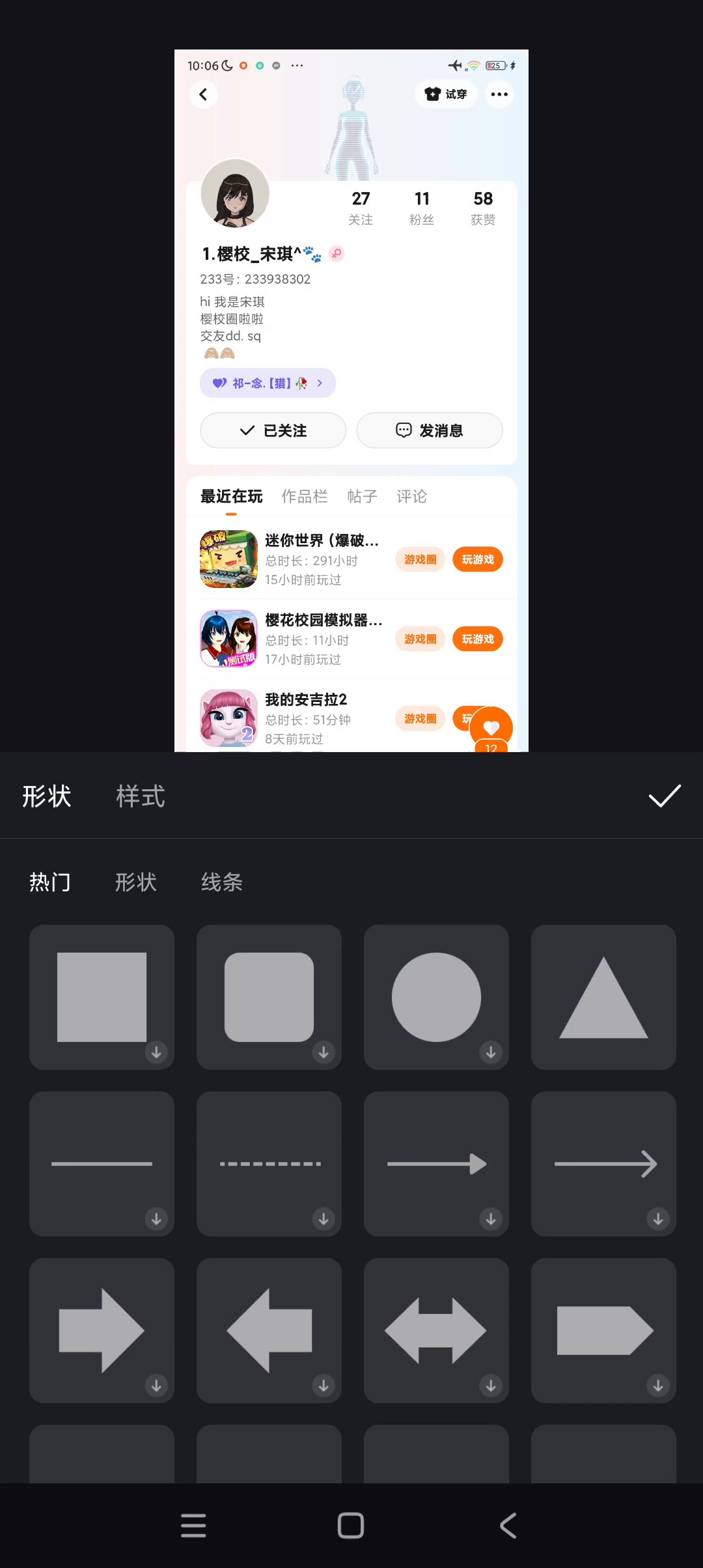Viewport: 703px width, 1568px height.
Task: Open the 线条 category
Action: click(221, 882)
